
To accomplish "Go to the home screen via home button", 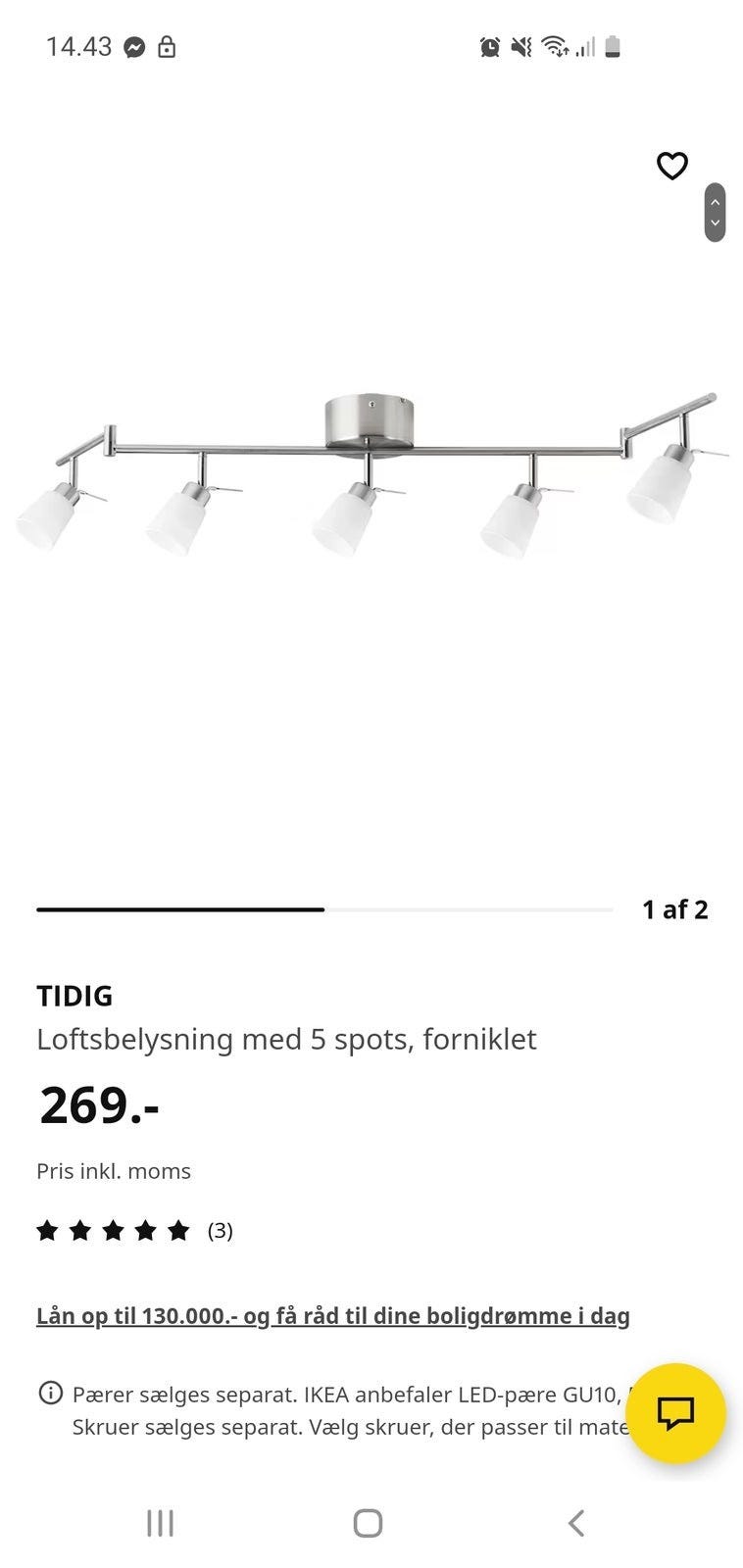I will pyautogui.click(x=368, y=1523).
